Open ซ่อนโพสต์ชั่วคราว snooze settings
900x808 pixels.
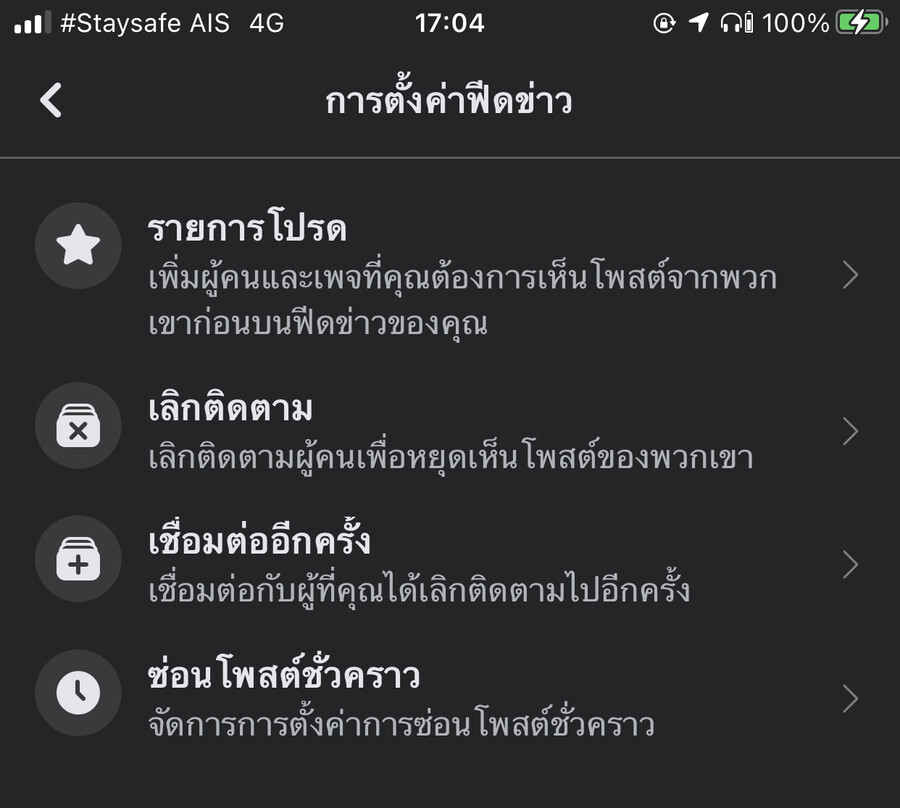450,698
